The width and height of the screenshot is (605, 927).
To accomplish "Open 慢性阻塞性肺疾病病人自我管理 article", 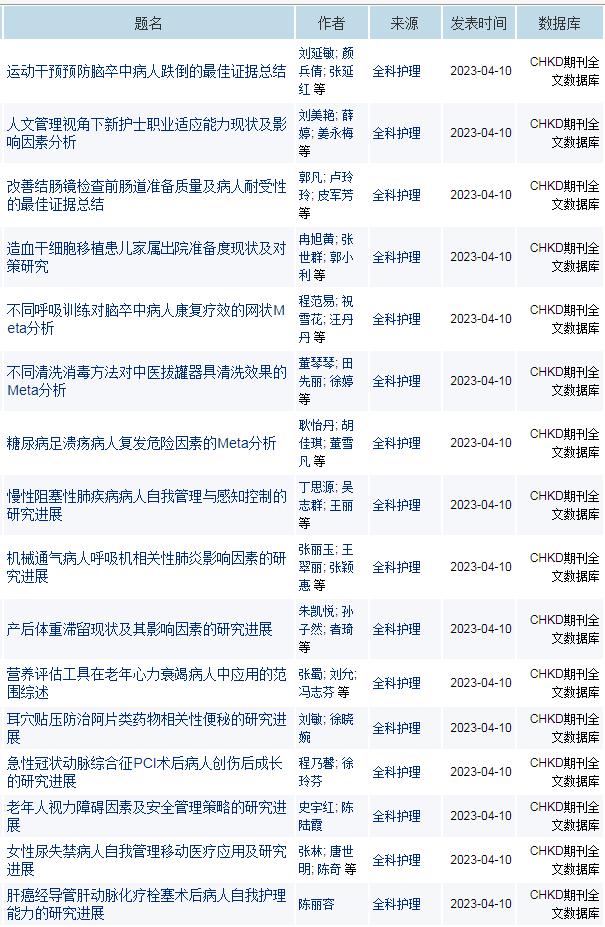I will point(146,505).
